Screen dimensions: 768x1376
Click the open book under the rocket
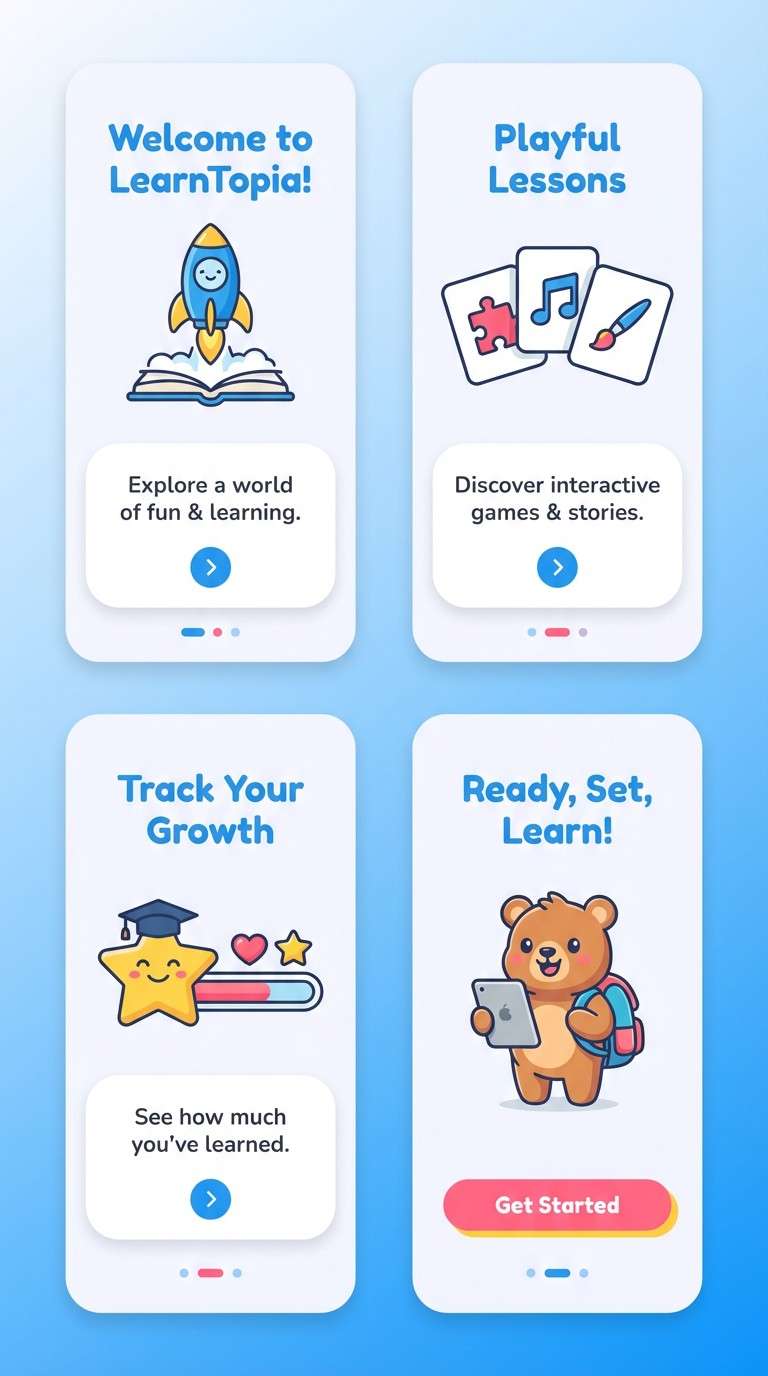pyautogui.click(x=210, y=385)
